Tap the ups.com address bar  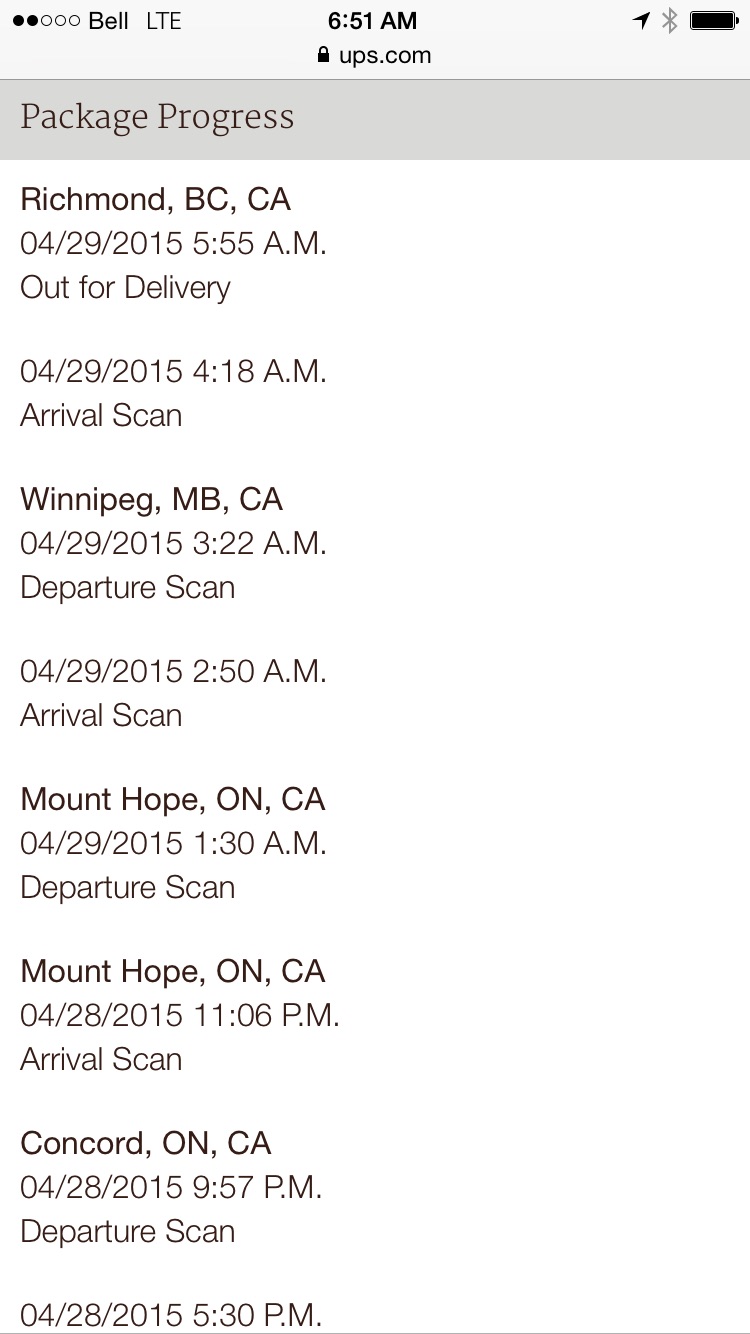(374, 55)
